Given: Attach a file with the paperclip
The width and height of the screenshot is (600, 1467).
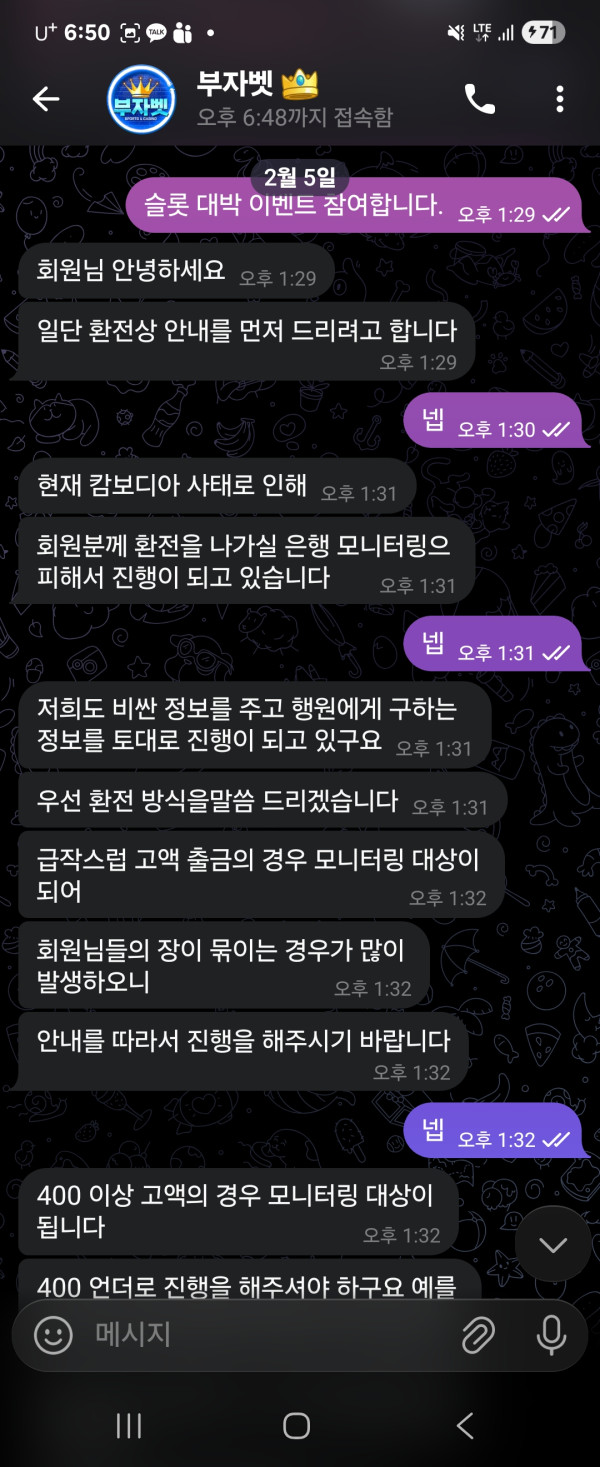Looking at the screenshot, I should [478, 1334].
